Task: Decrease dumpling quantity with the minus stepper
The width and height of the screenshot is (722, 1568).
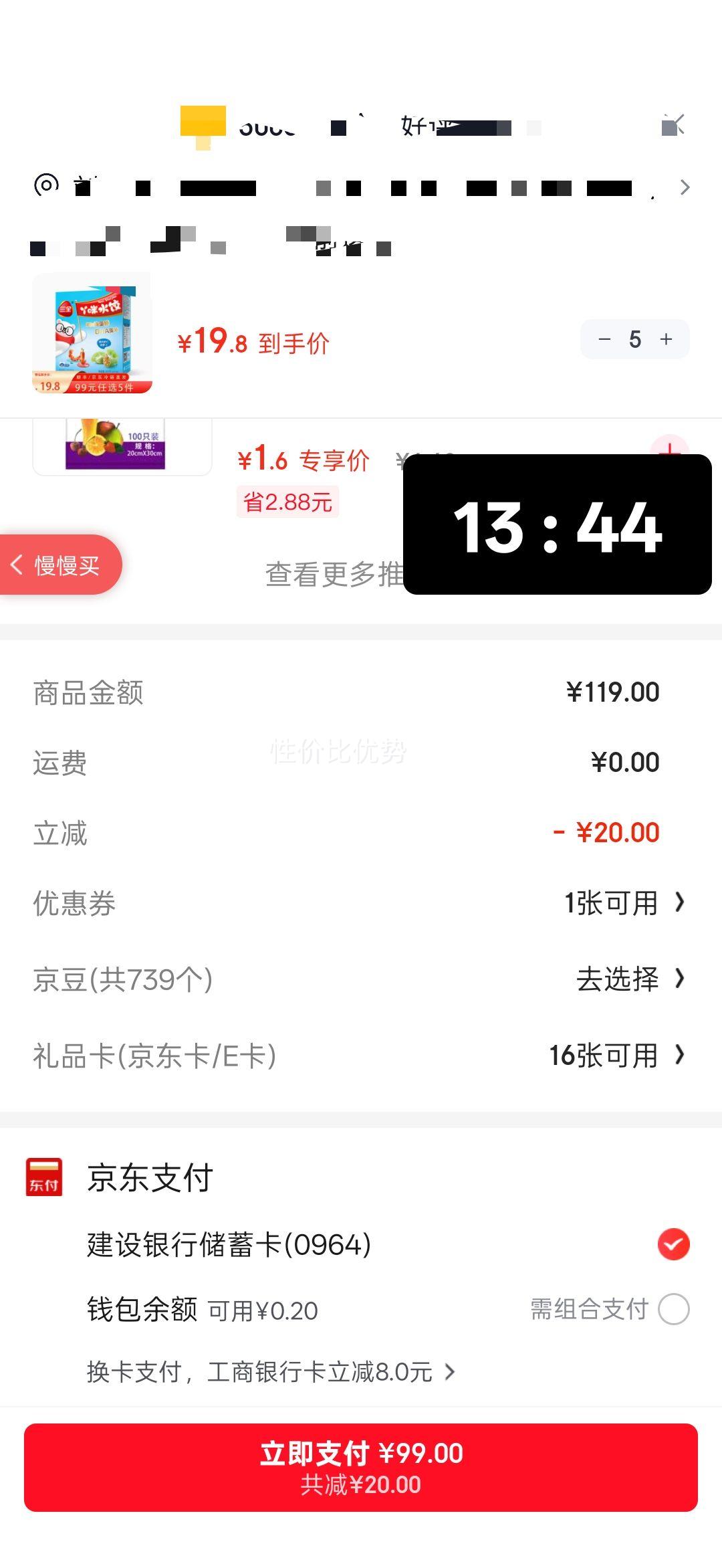Action: pos(606,339)
